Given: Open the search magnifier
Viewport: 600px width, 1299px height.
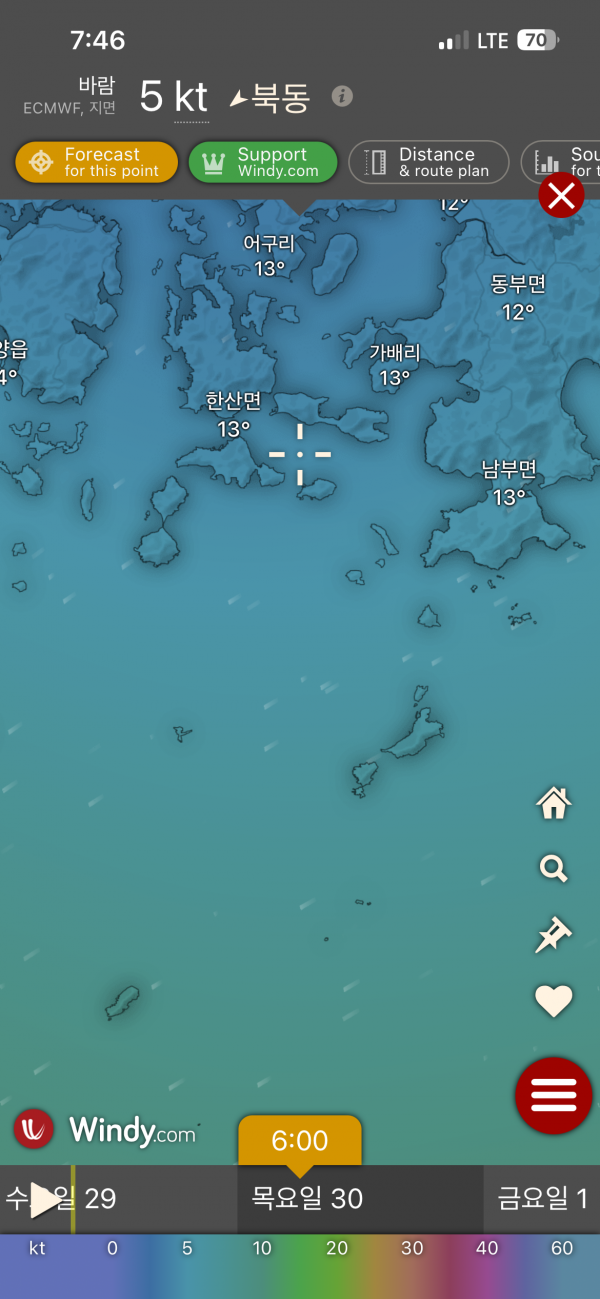Looking at the screenshot, I should [553, 867].
